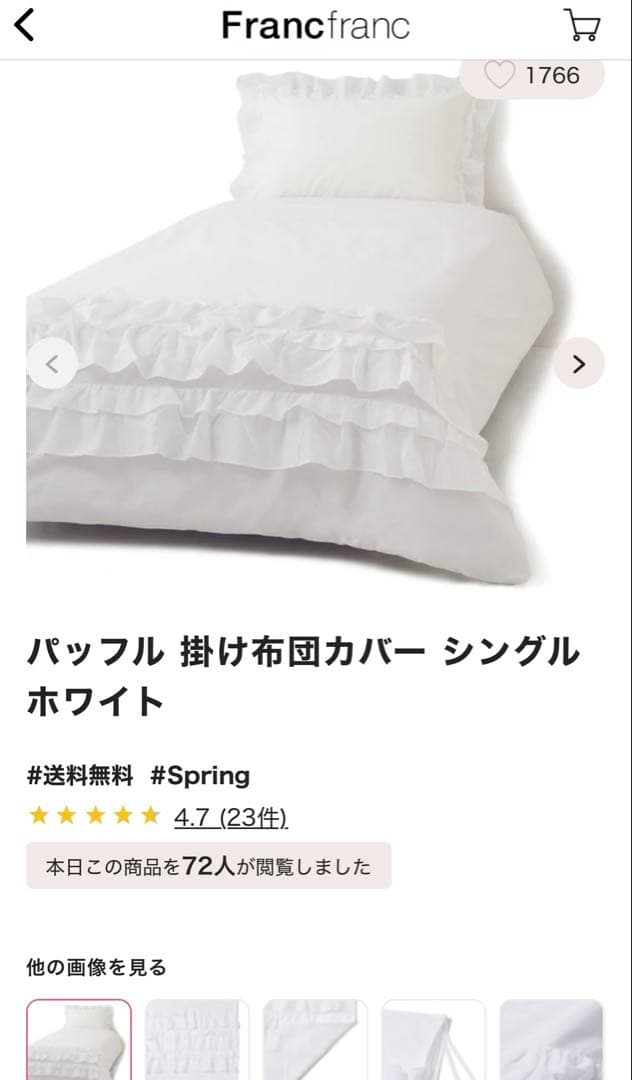Viewport: 632px width, 1080px height.
Task: View the fifth thumbnail in the image row
Action: point(551,1040)
